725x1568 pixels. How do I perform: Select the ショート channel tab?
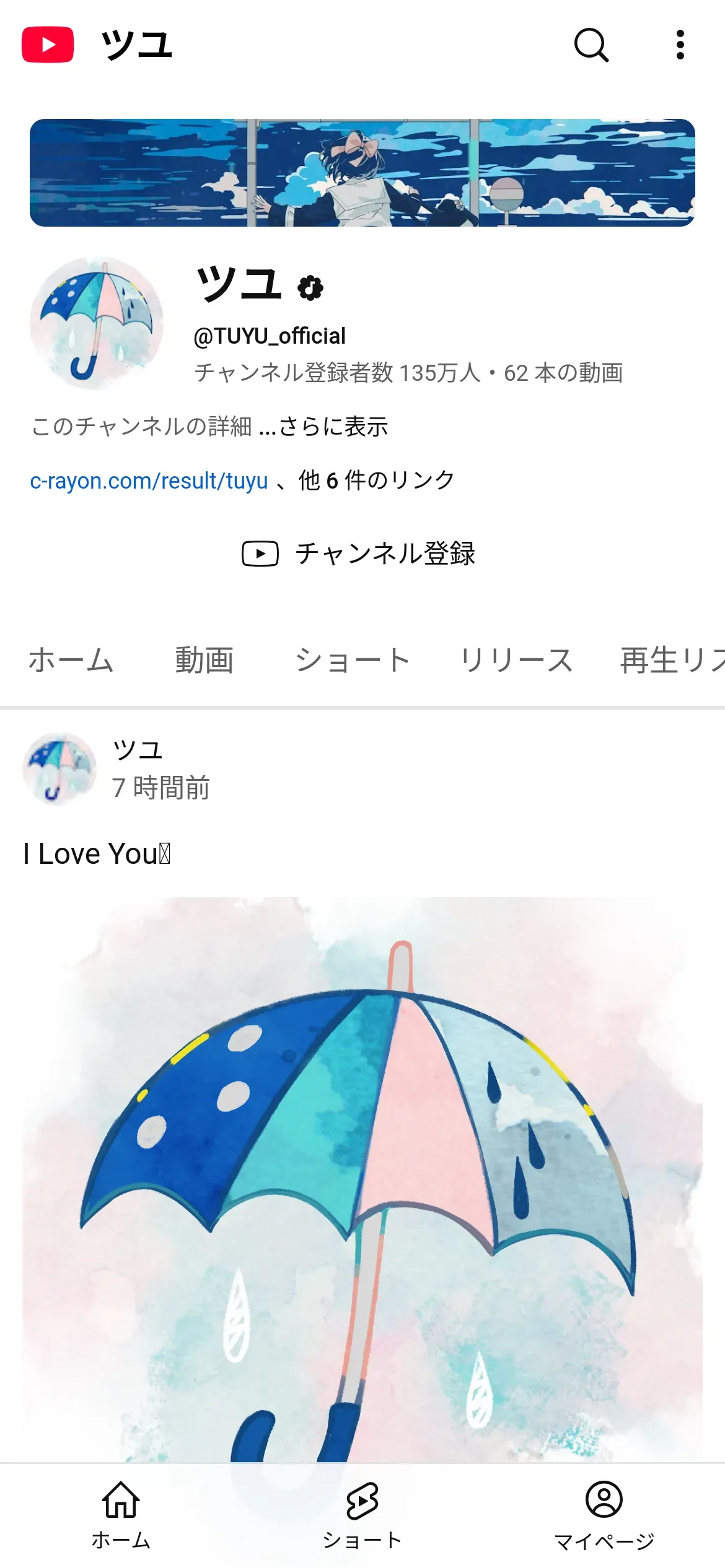click(353, 660)
